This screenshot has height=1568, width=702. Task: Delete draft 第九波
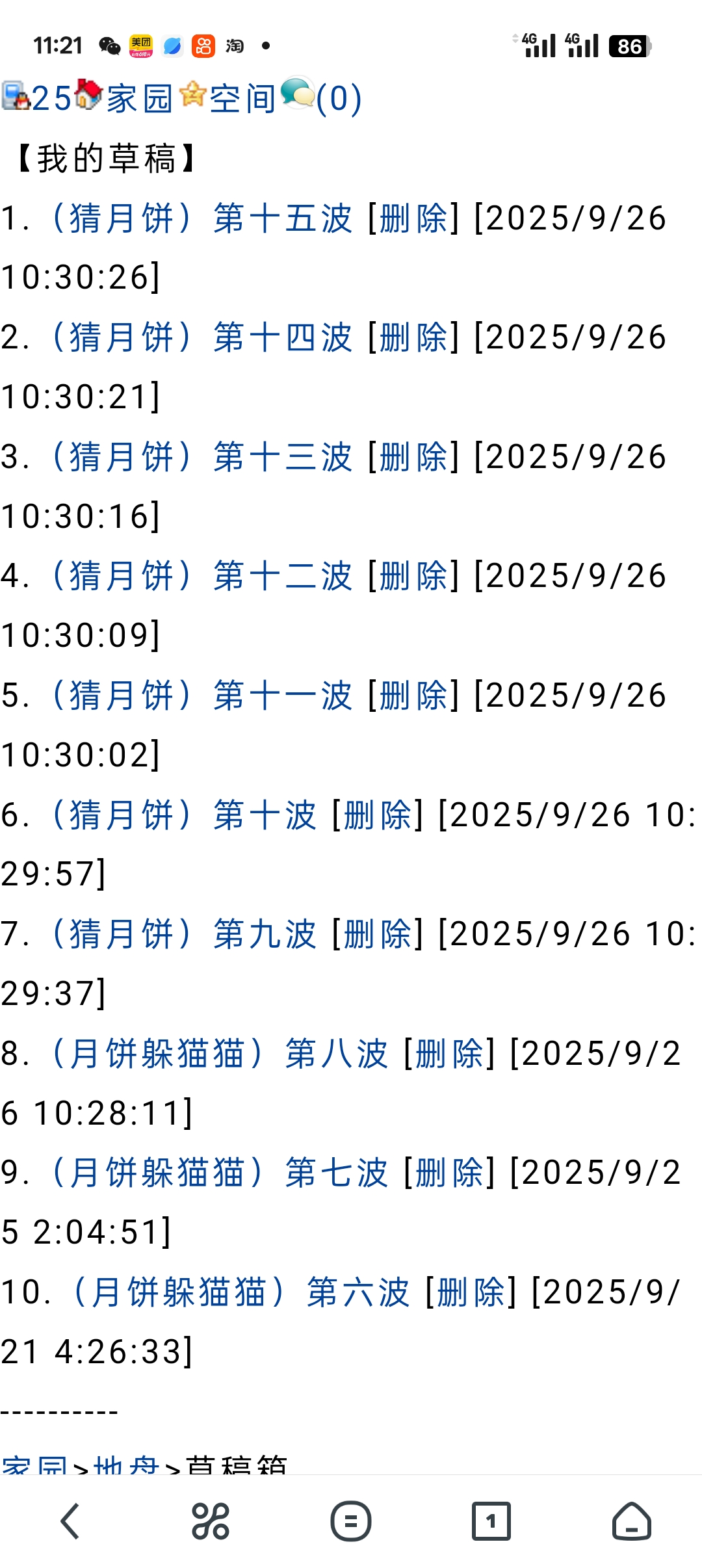point(378,934)
